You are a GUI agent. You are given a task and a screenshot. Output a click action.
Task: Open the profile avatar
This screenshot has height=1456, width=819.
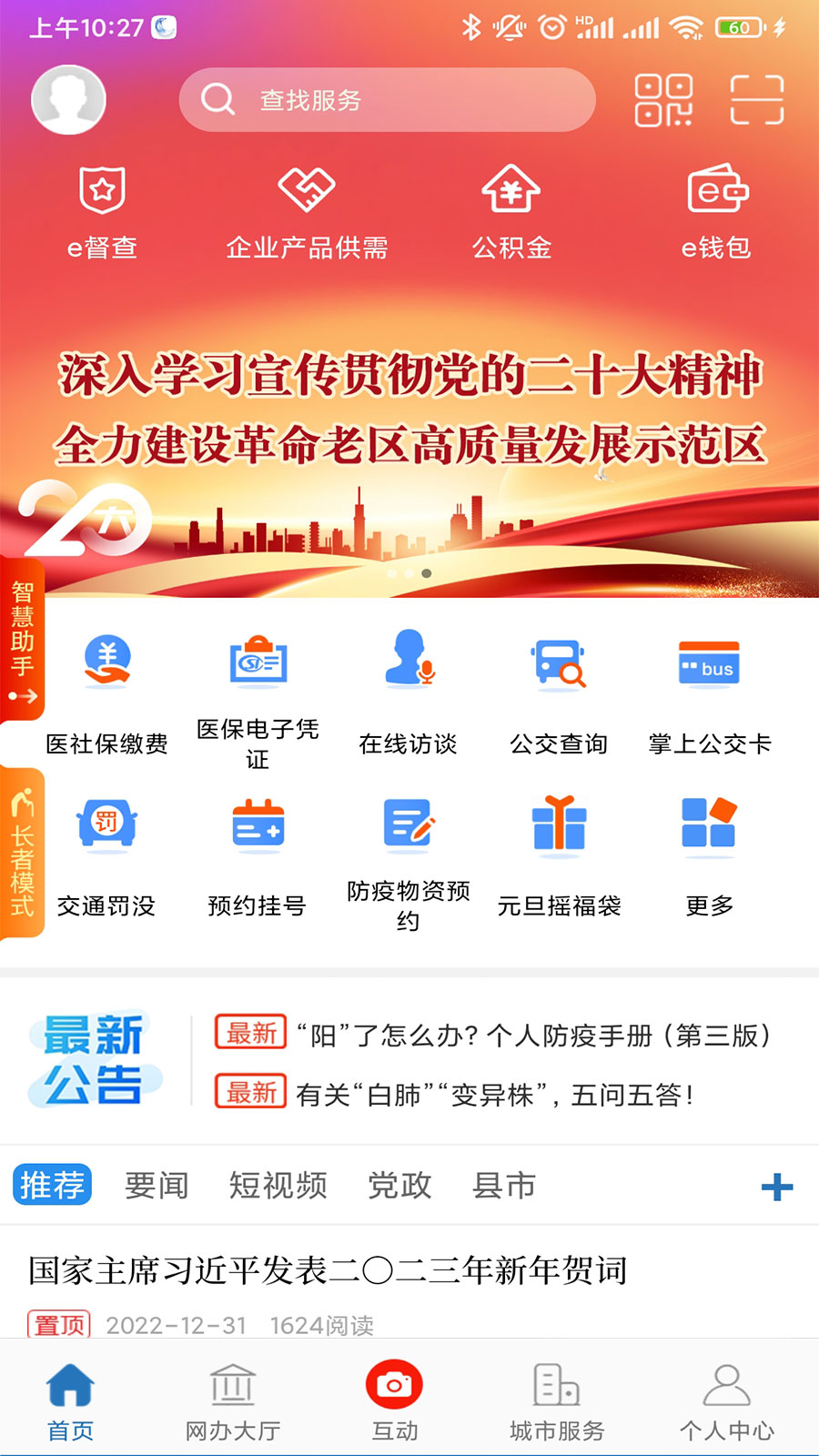[x=68, y=99]
